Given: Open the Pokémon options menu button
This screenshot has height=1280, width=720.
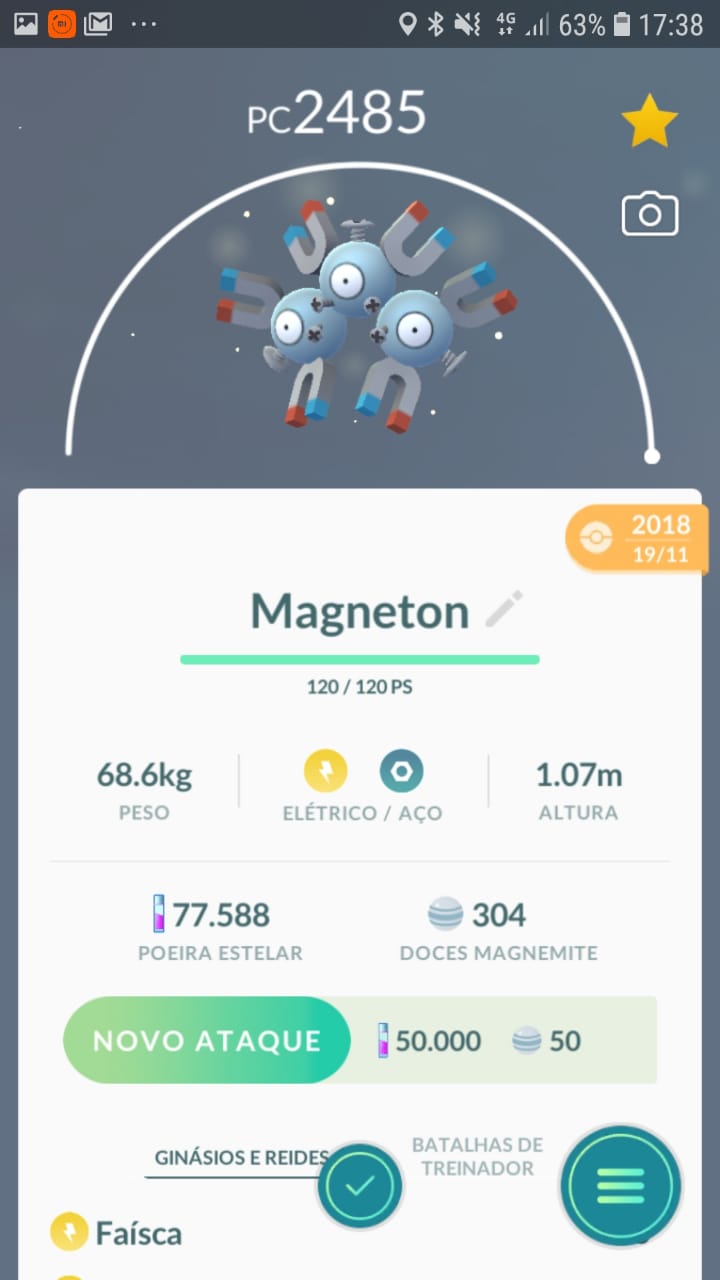Looking at the screenshot, I should pos(621,1186).
